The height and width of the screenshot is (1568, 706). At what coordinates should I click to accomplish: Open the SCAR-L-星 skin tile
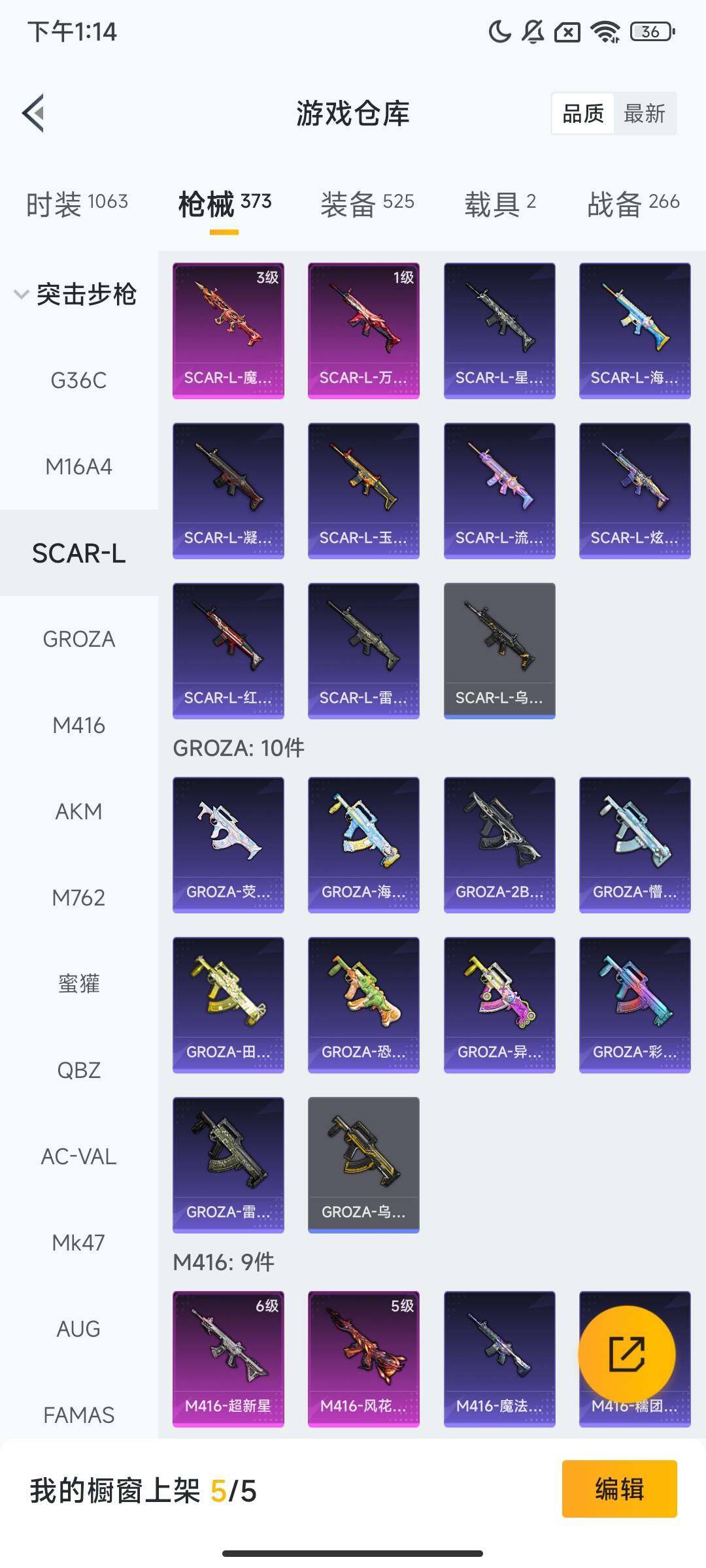point(499,330)
